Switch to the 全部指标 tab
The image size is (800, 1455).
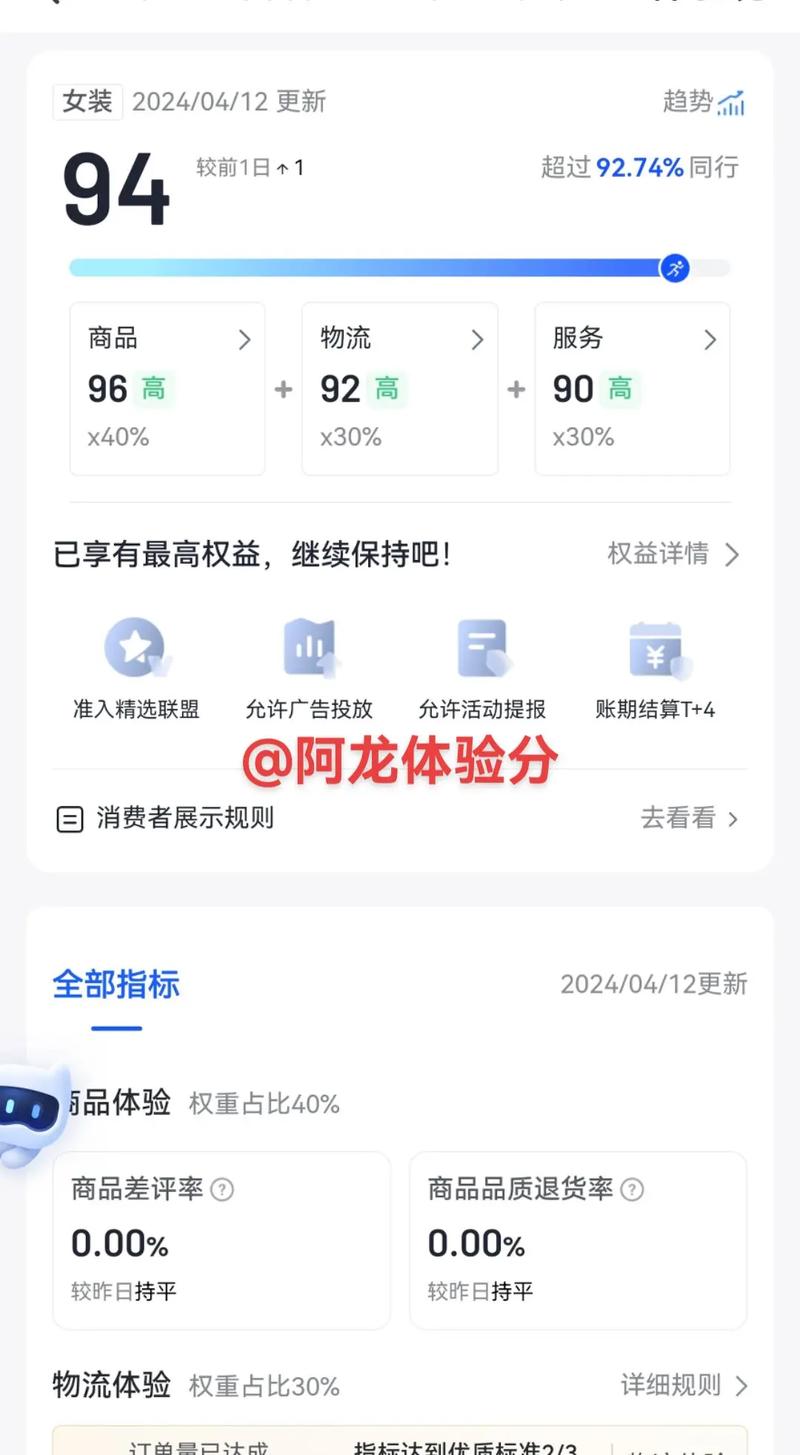pyautogui.click(x=116, y=984)
